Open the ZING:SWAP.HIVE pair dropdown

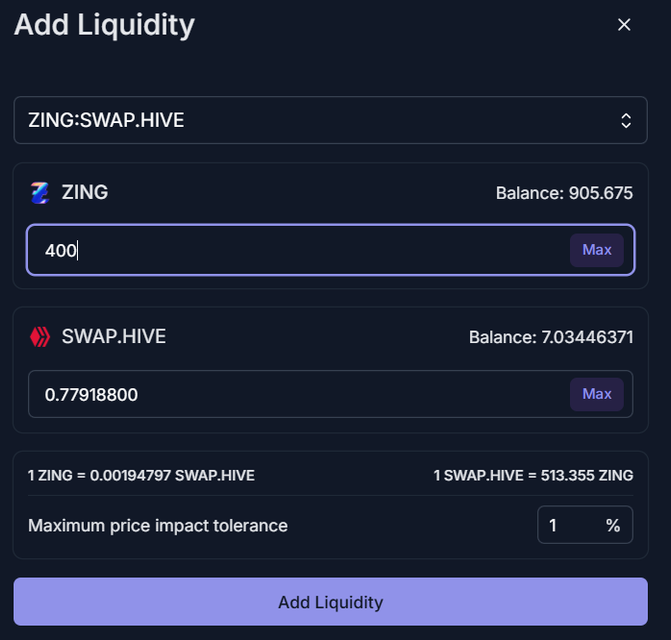click(x=330, y=120)
